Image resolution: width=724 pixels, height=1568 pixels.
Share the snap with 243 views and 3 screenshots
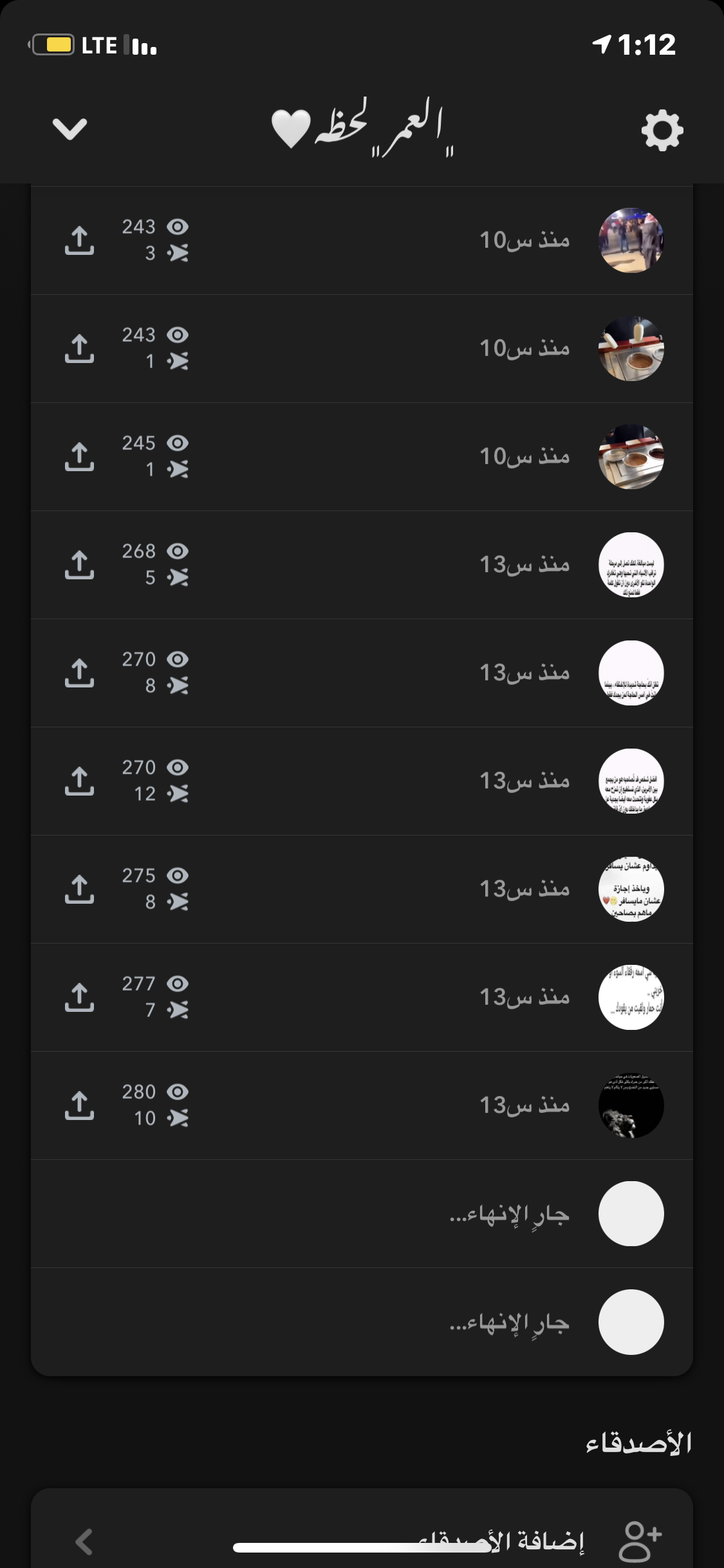click(x=79, y=240)
